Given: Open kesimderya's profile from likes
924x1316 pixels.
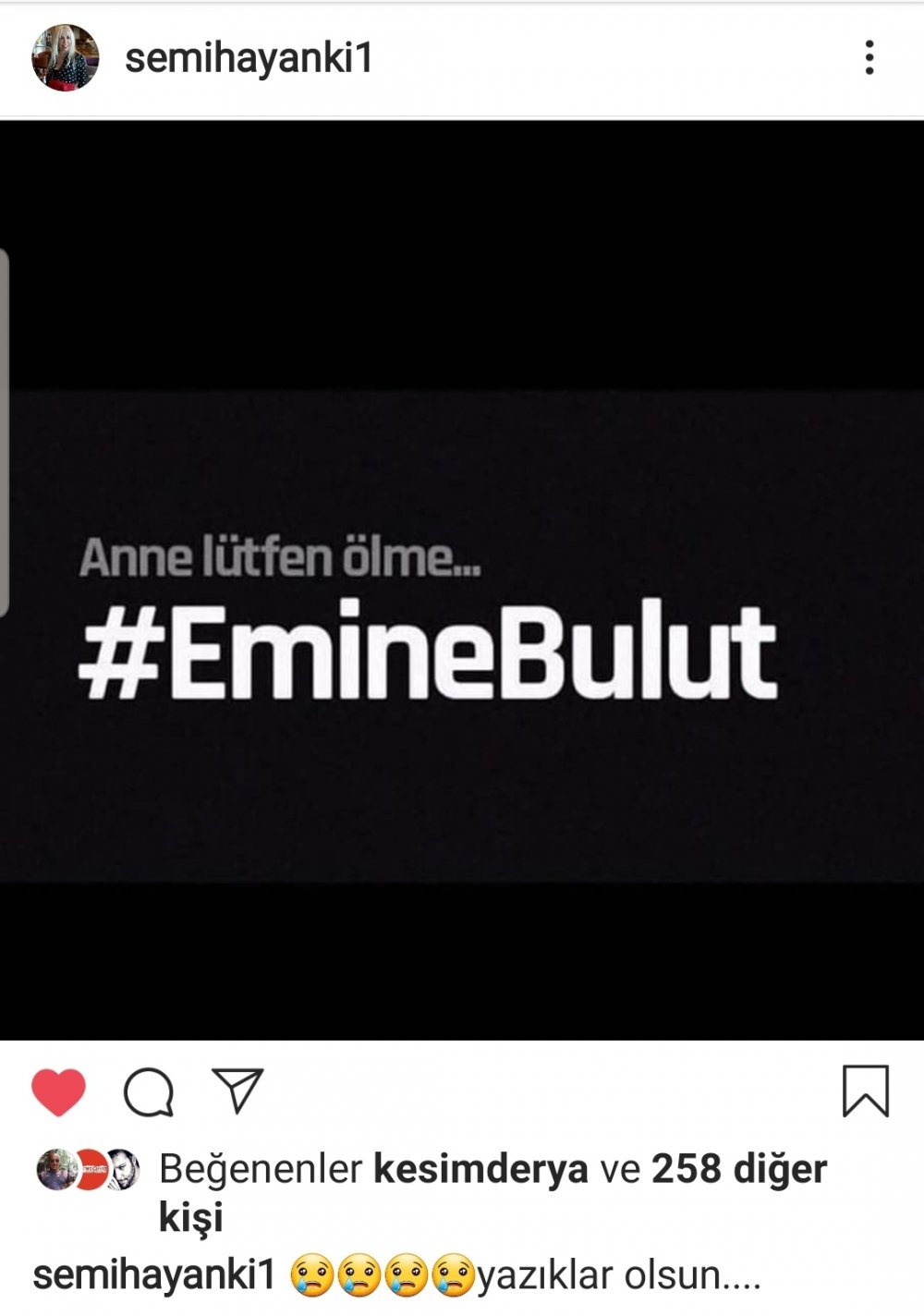Looking at the screenshot, I should [x=480, y=1169].
